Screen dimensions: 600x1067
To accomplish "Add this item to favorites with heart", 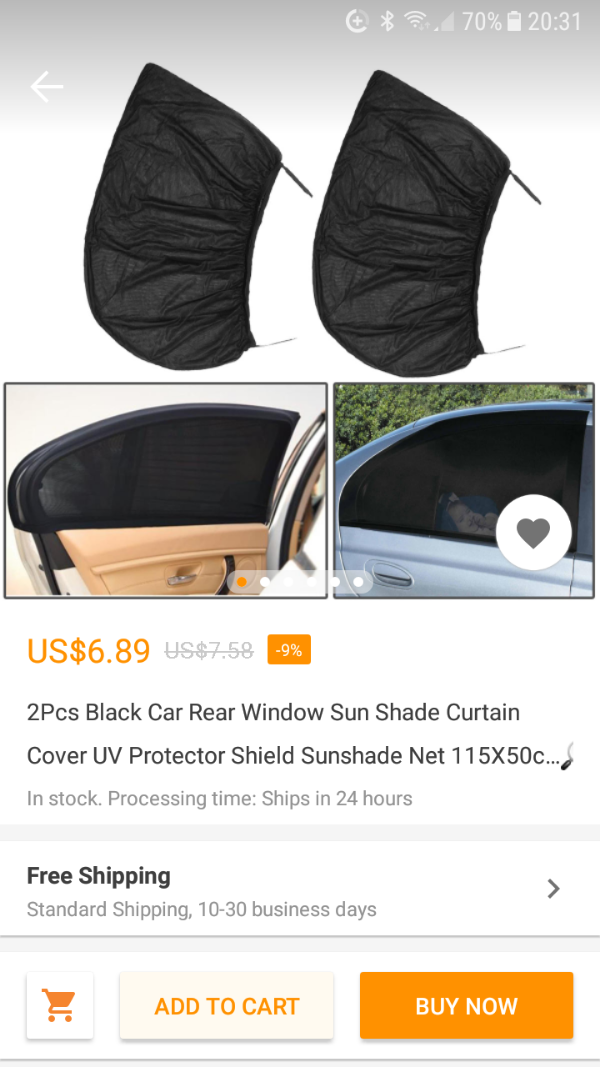I will (533, 532).
